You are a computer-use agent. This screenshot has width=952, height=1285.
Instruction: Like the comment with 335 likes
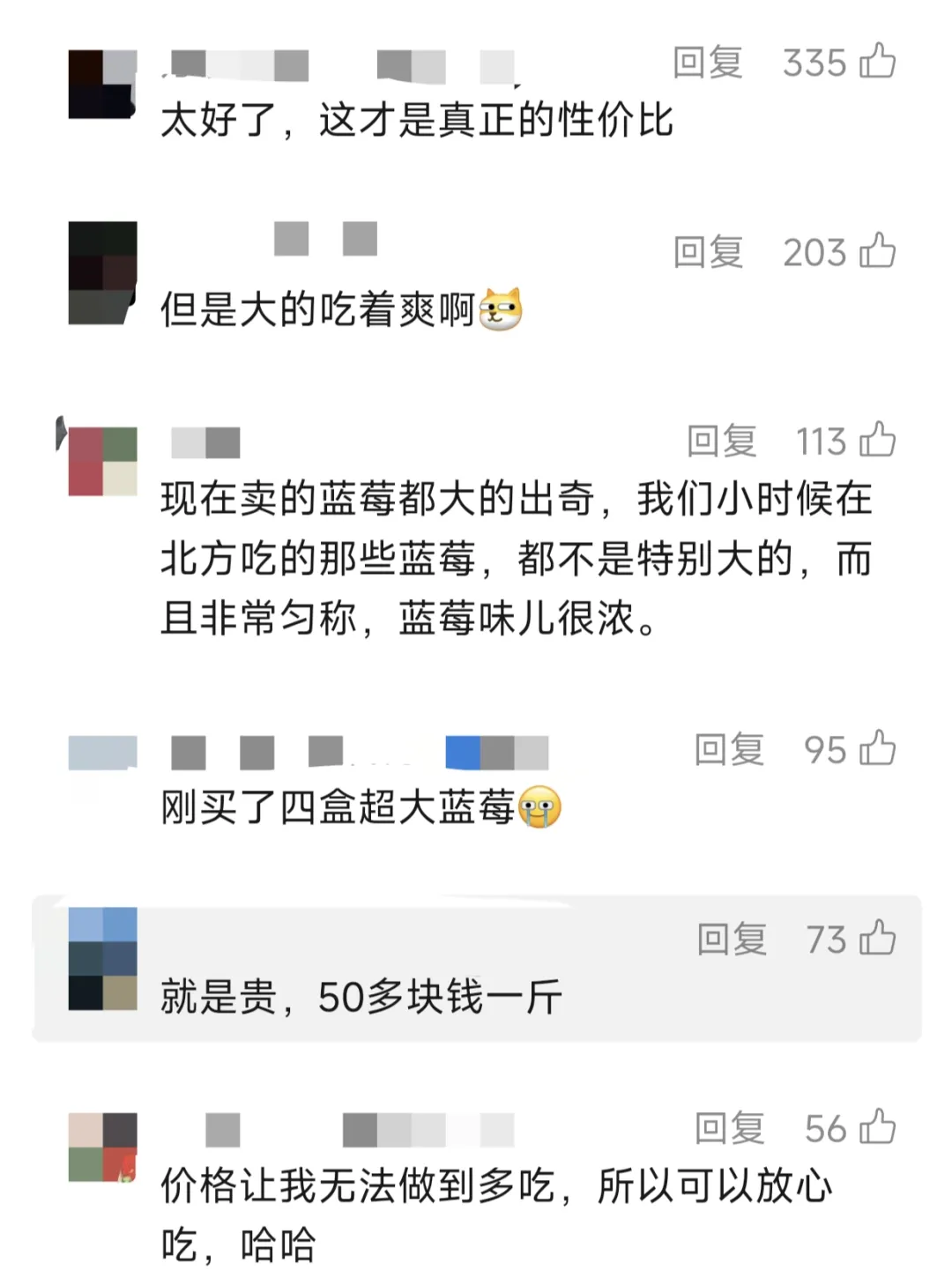(877, 62)
